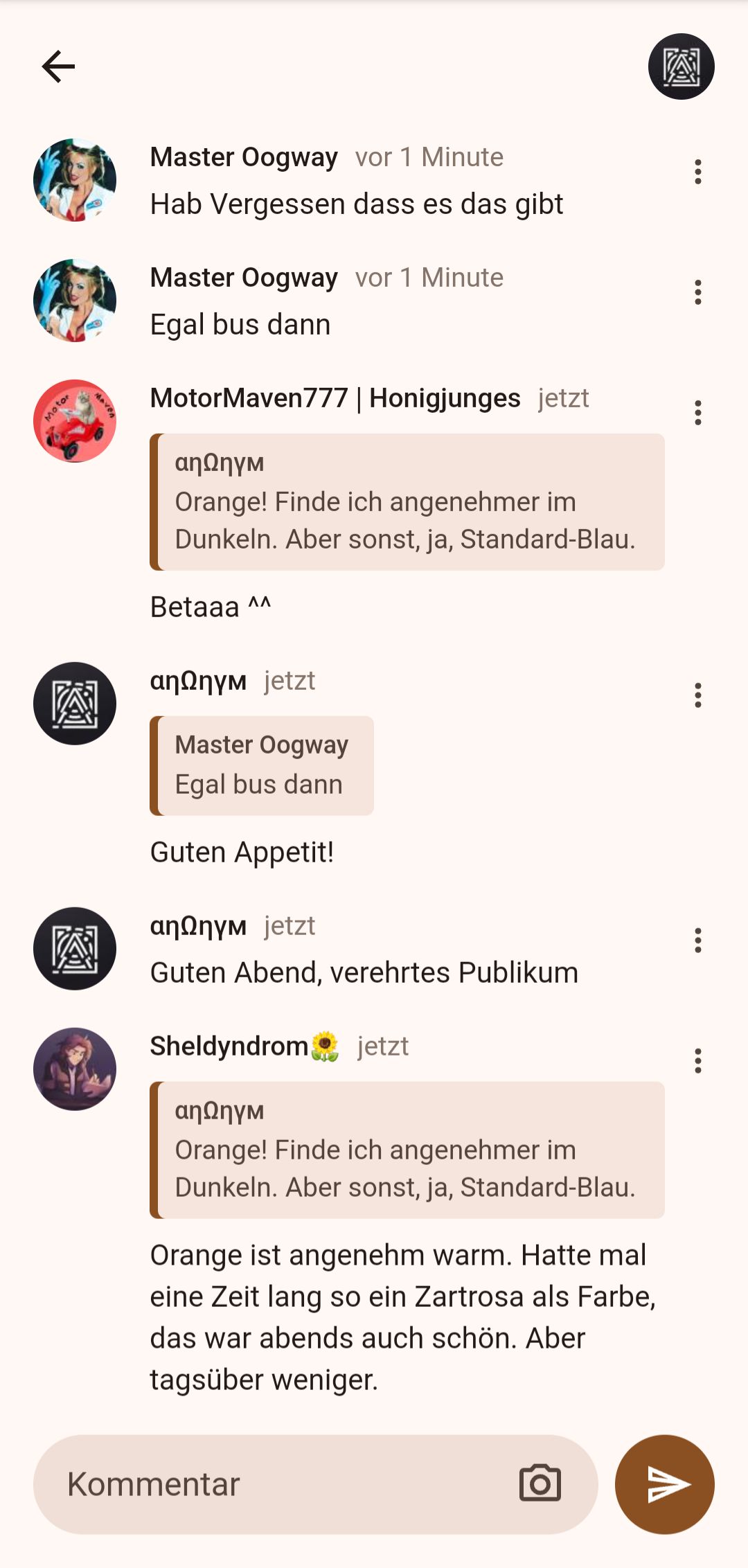Jump to quoted message in Sheldyndrom's reply

[407, 1150]
